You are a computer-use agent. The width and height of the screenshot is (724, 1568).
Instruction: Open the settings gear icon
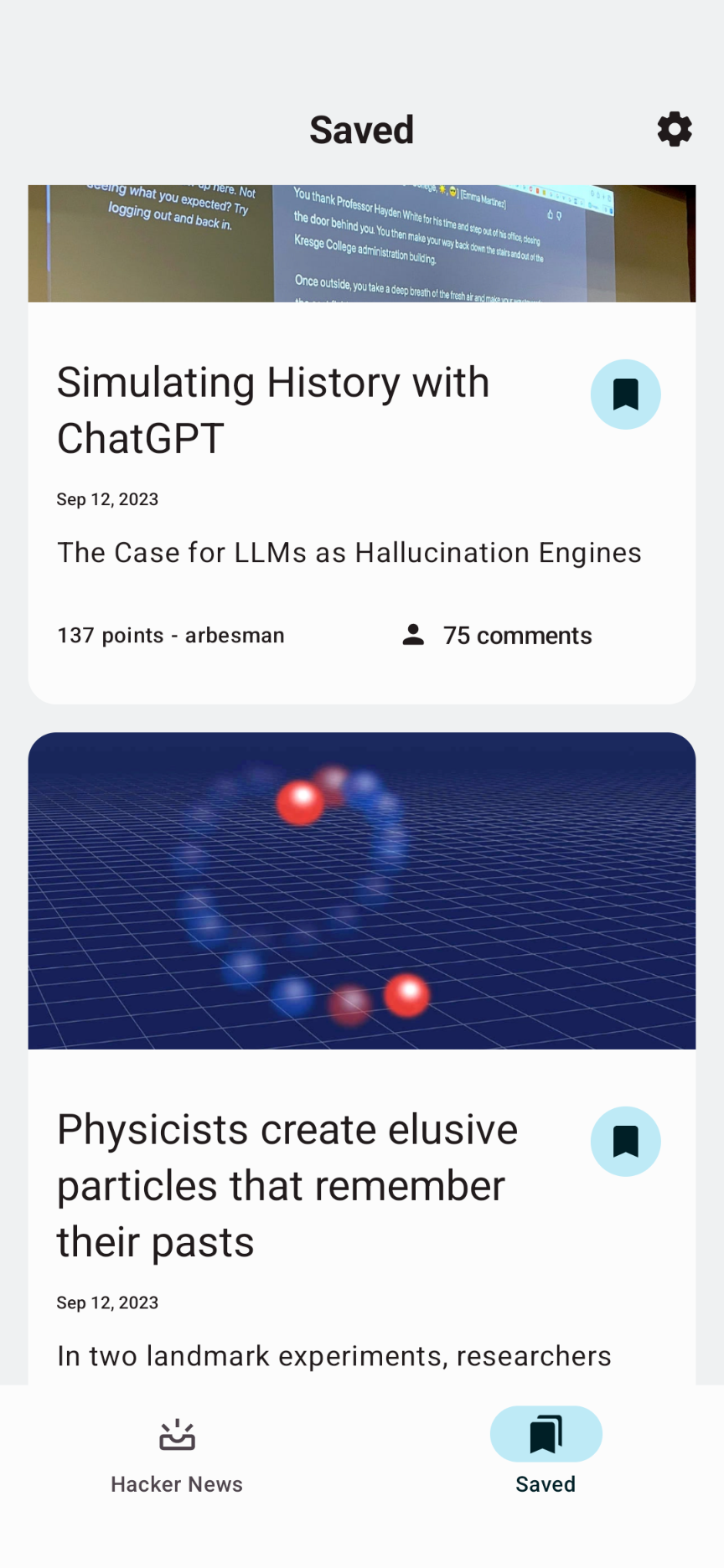click(675, 130)
